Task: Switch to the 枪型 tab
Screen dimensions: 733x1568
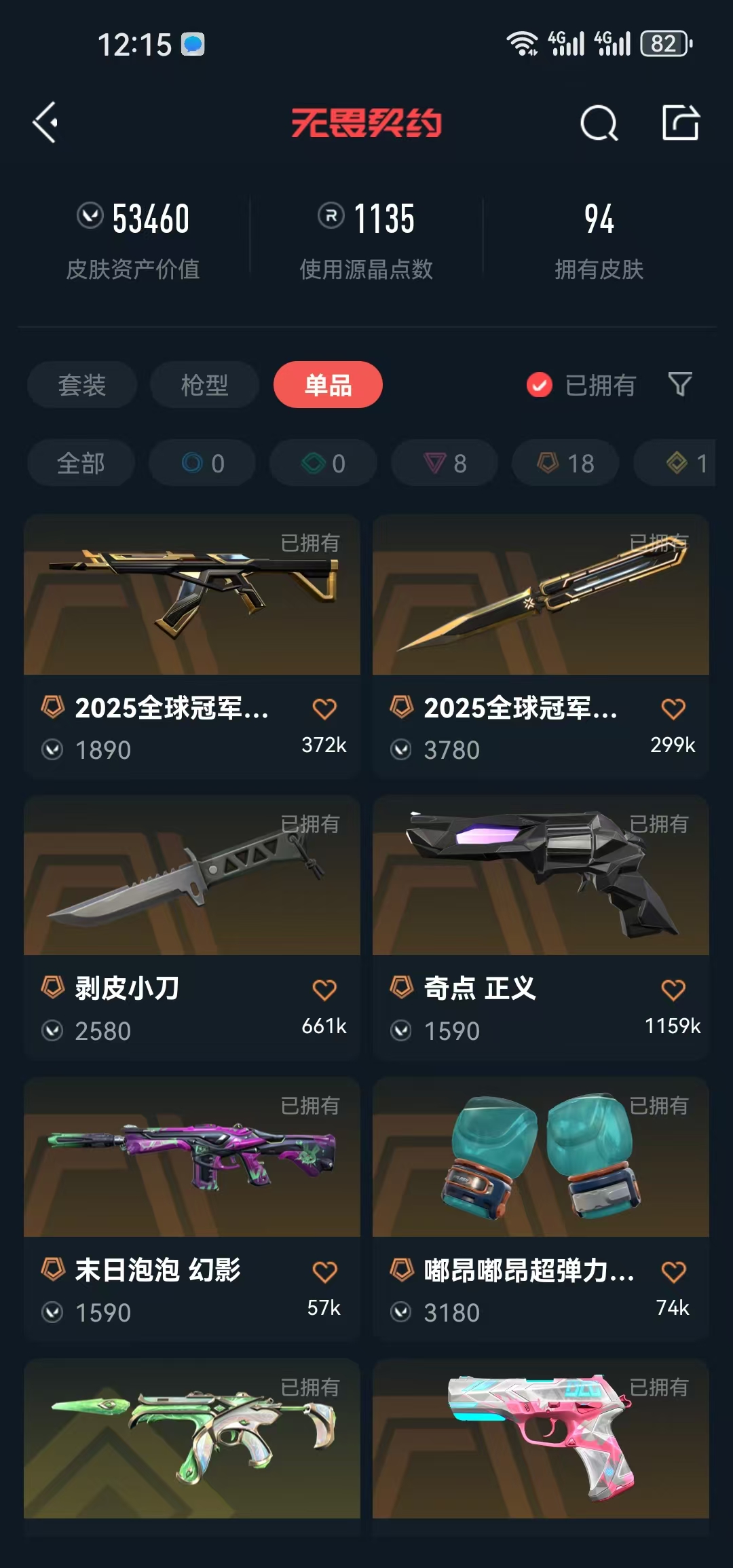Action: click(204, 385)
